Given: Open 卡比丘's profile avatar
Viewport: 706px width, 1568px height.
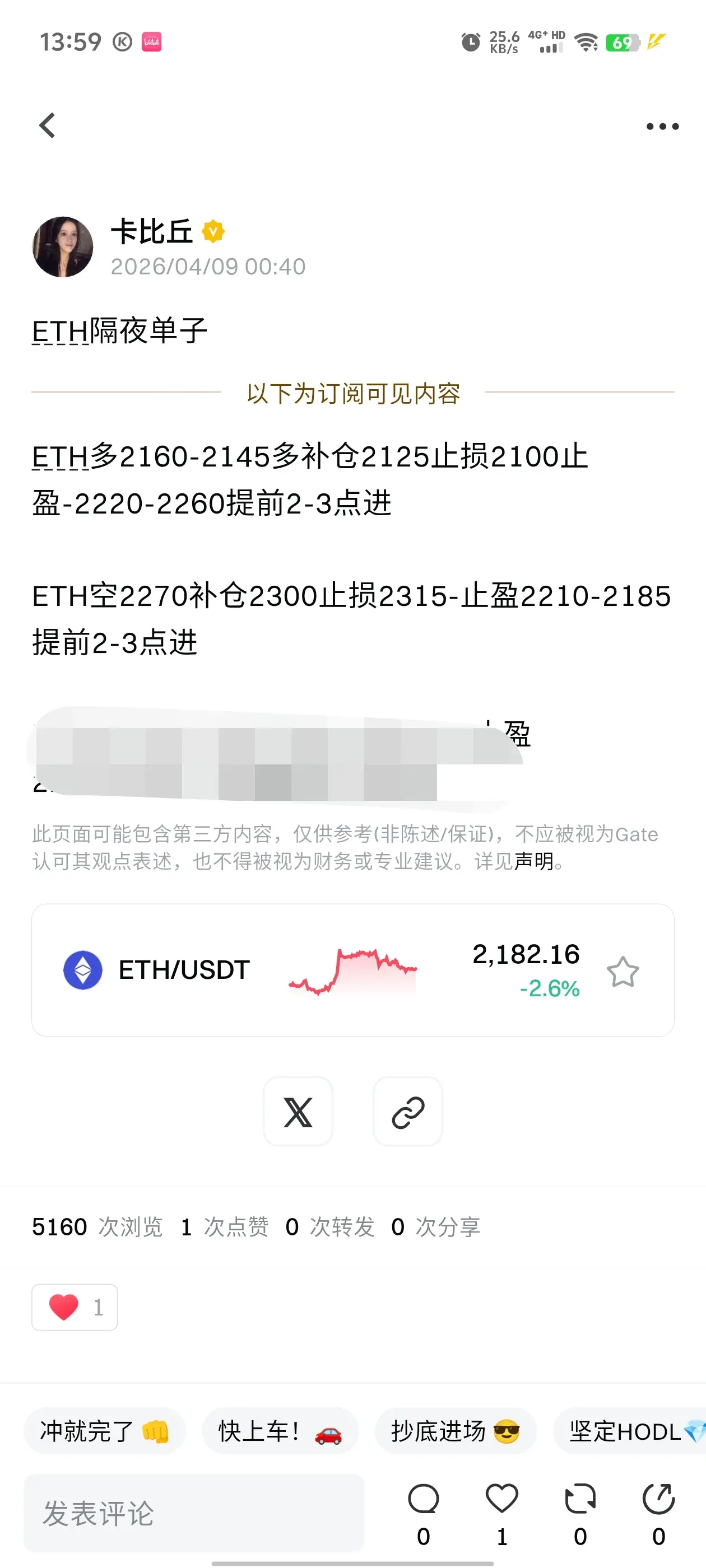Looking at the screenshot, I should (x=63, y=247).
